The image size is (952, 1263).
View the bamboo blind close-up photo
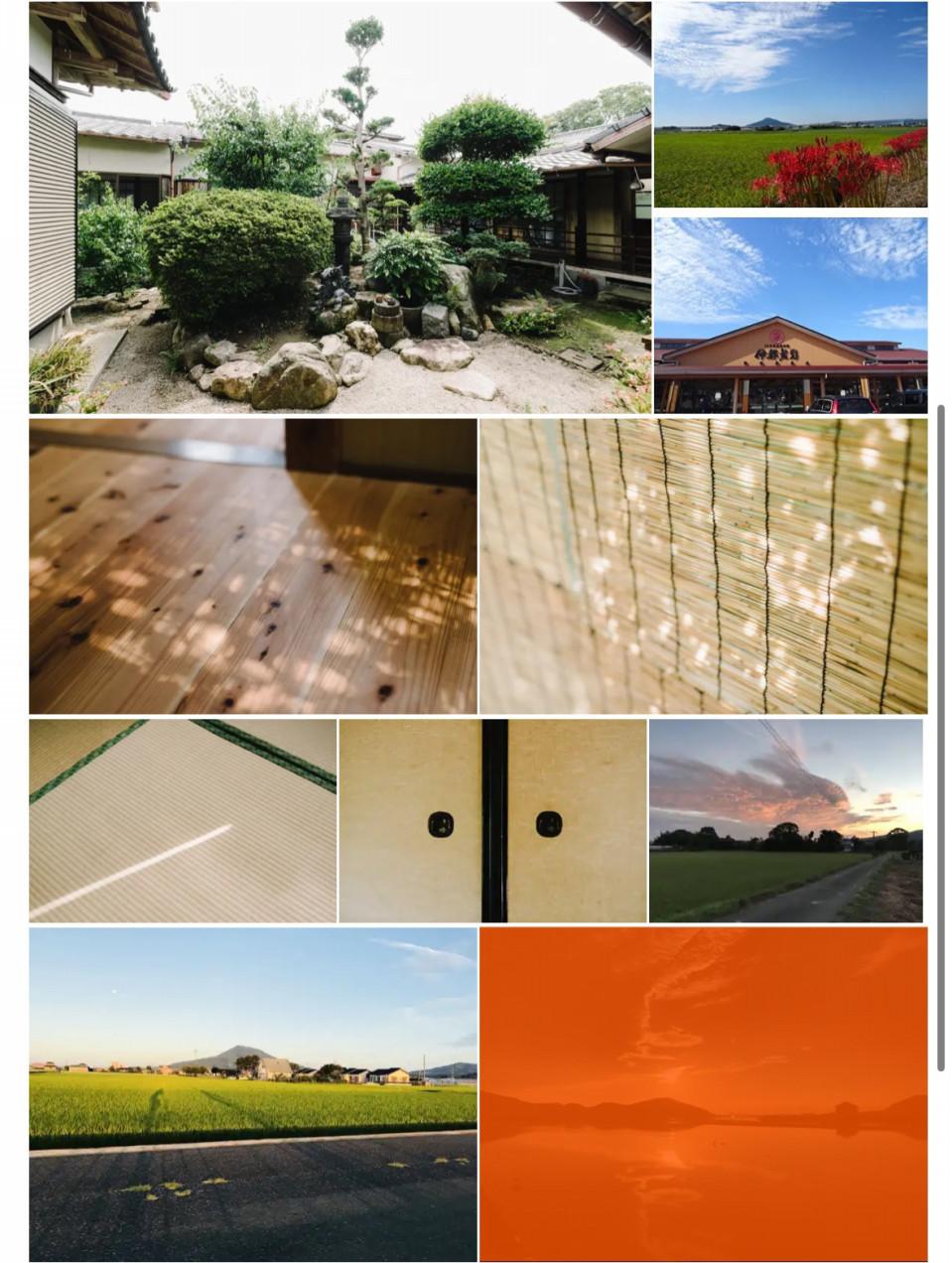(703, 566)
